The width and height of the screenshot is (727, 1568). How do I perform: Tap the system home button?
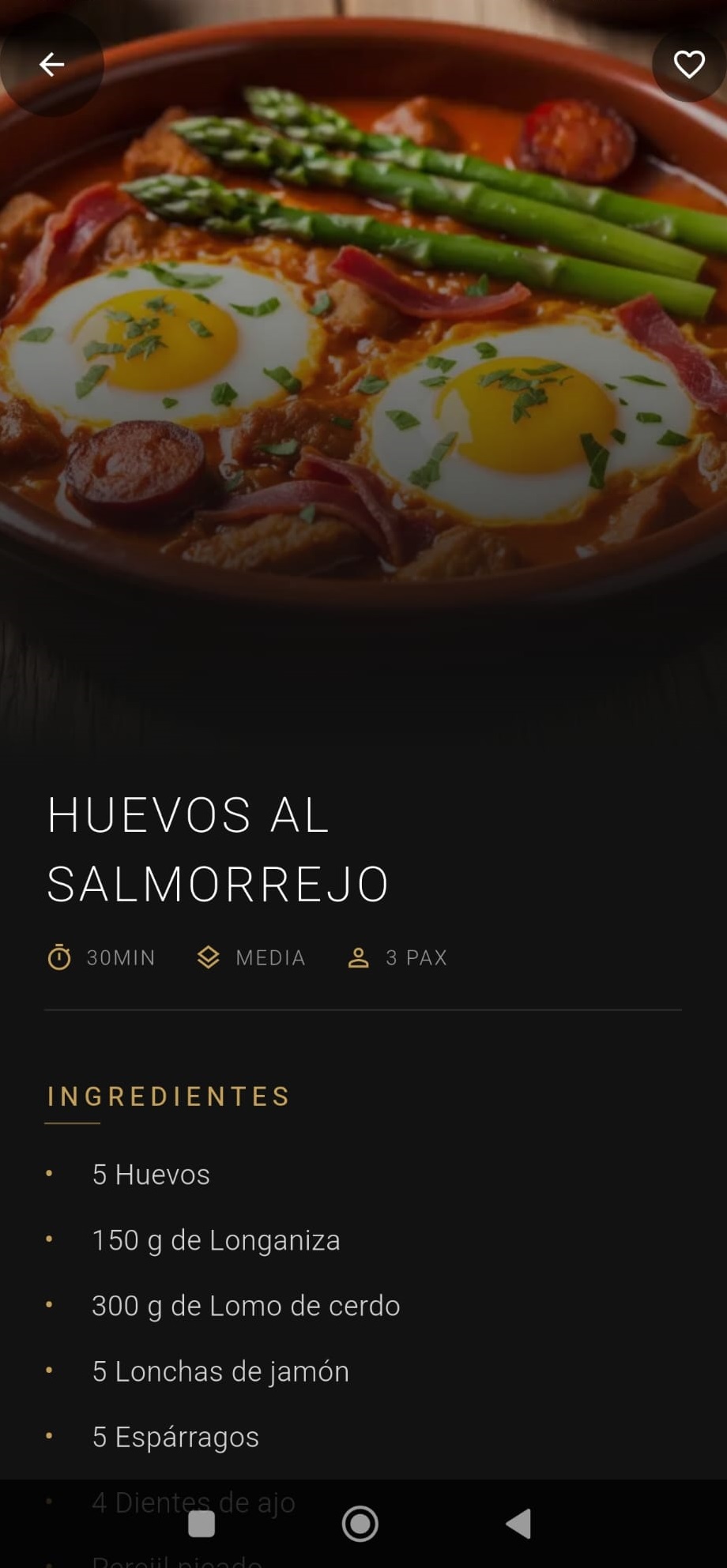pos(360,1523)
